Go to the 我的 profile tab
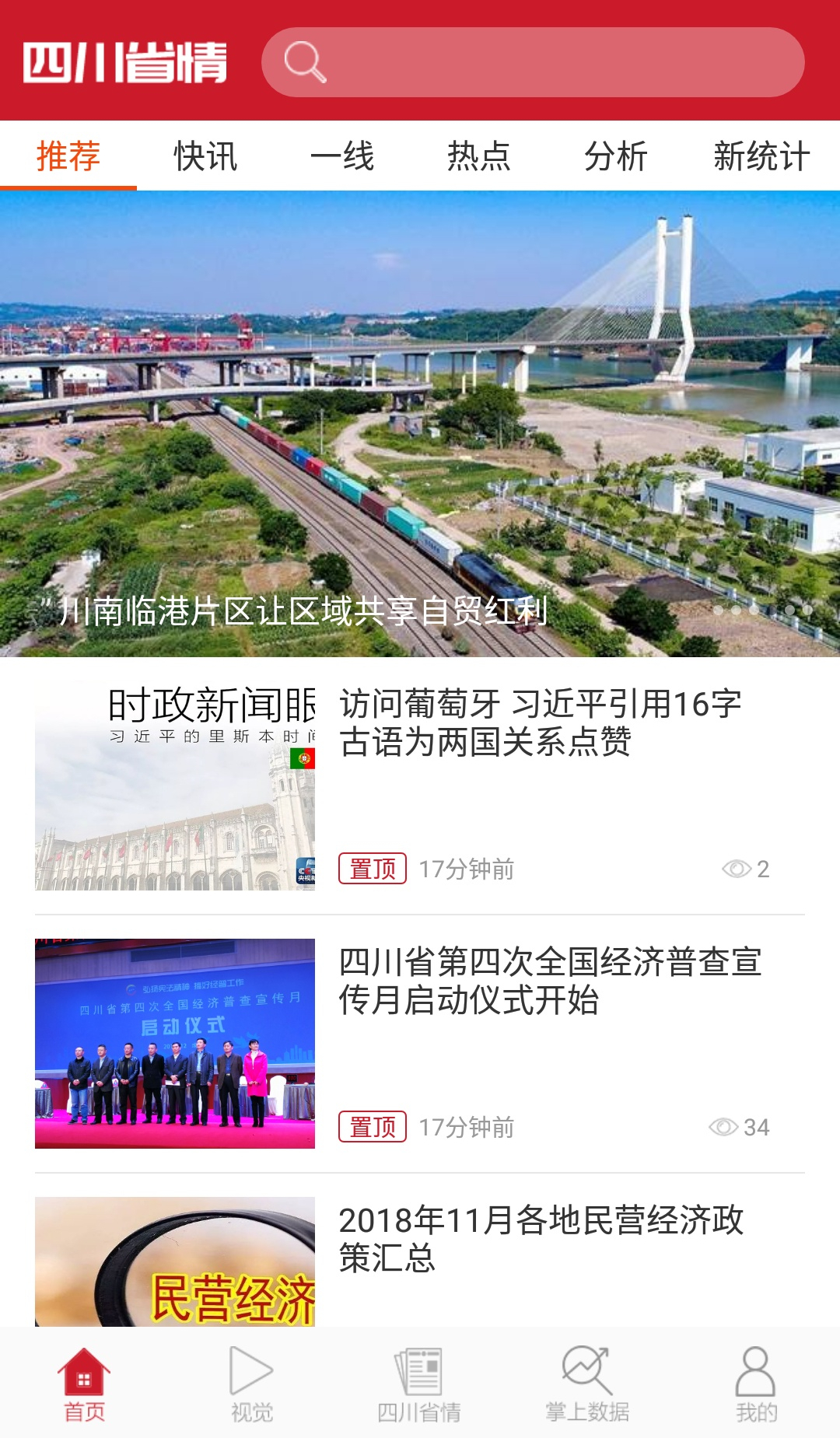Viewport: 840px width, 1438px height. 756,1384
